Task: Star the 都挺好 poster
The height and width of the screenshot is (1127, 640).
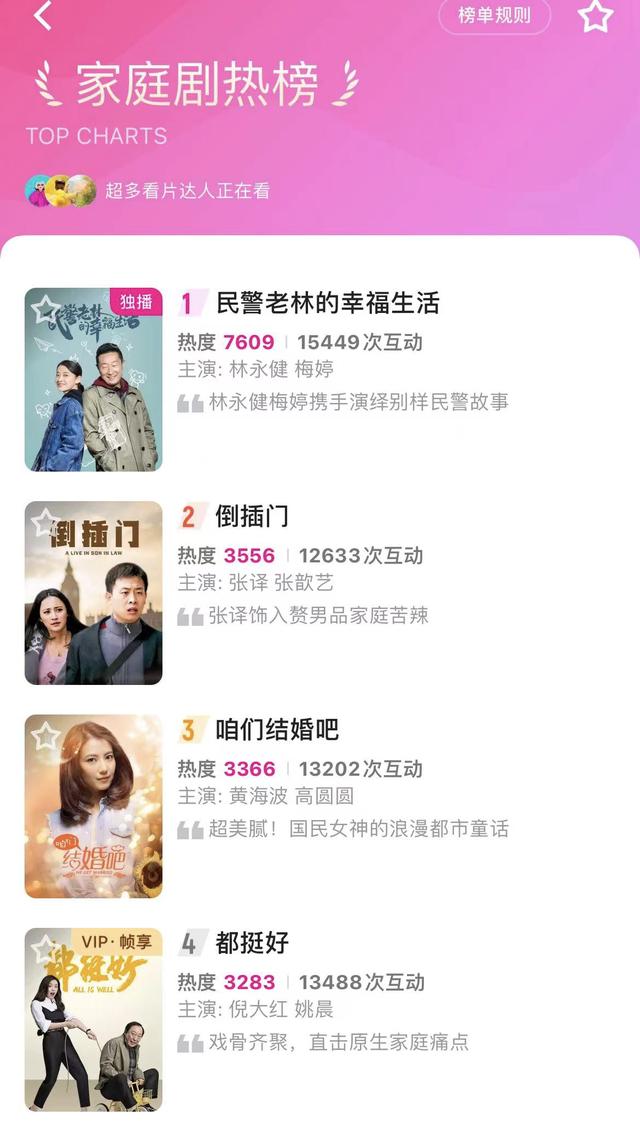Action: click(x=46, y=949)
